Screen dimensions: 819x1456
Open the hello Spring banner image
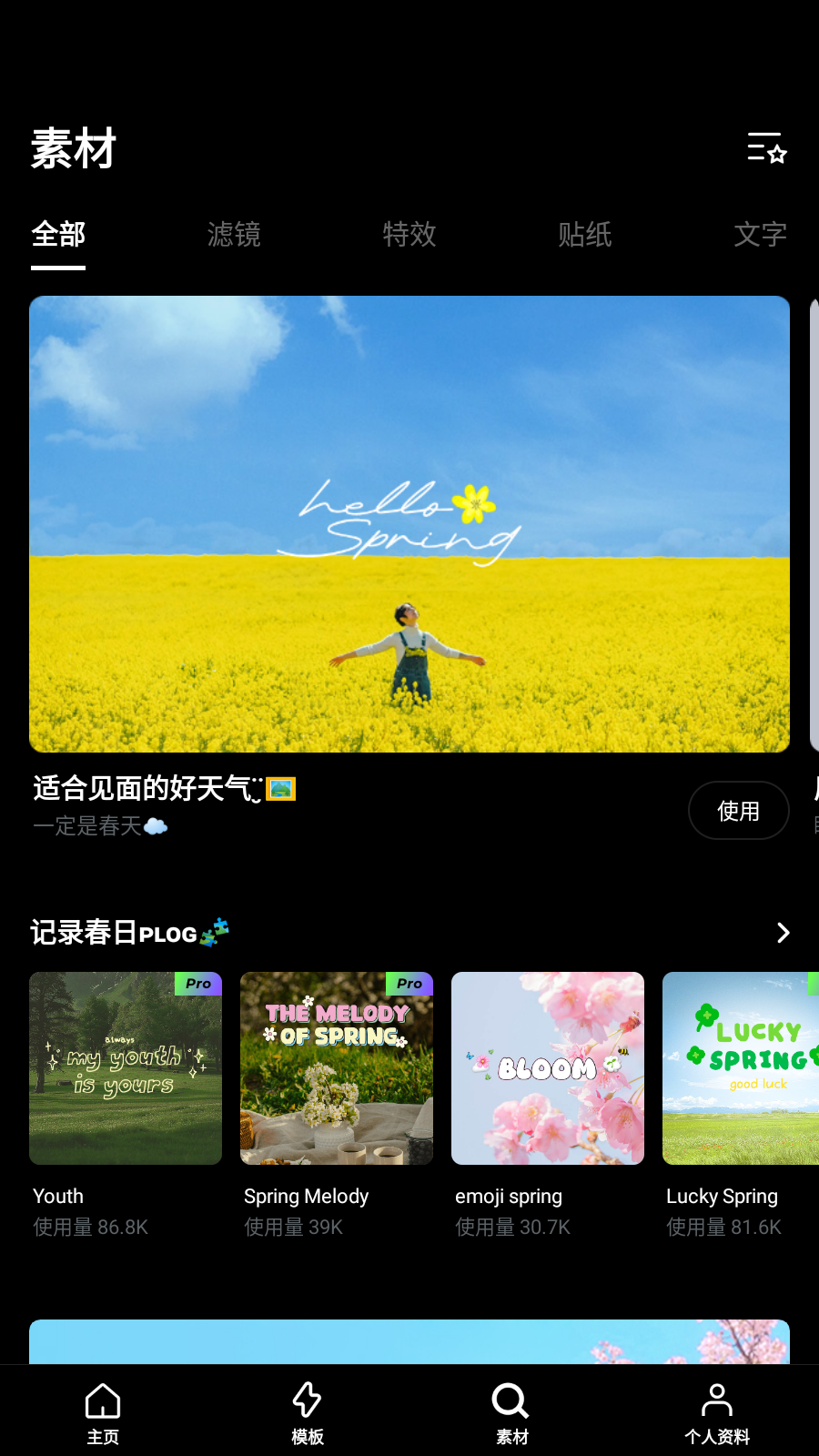pos(409,523)
